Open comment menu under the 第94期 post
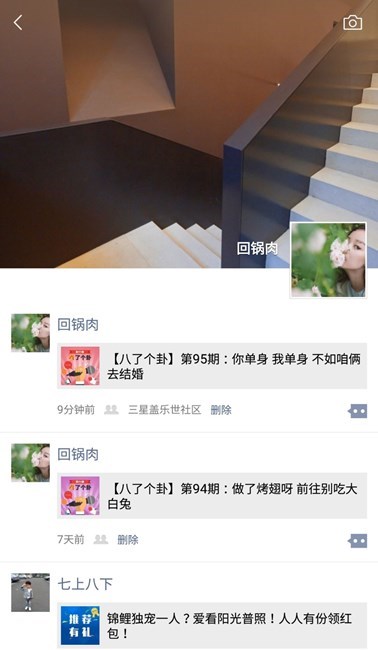The width and height of the screenshot is (378, 650). click(x=357, y=541)
